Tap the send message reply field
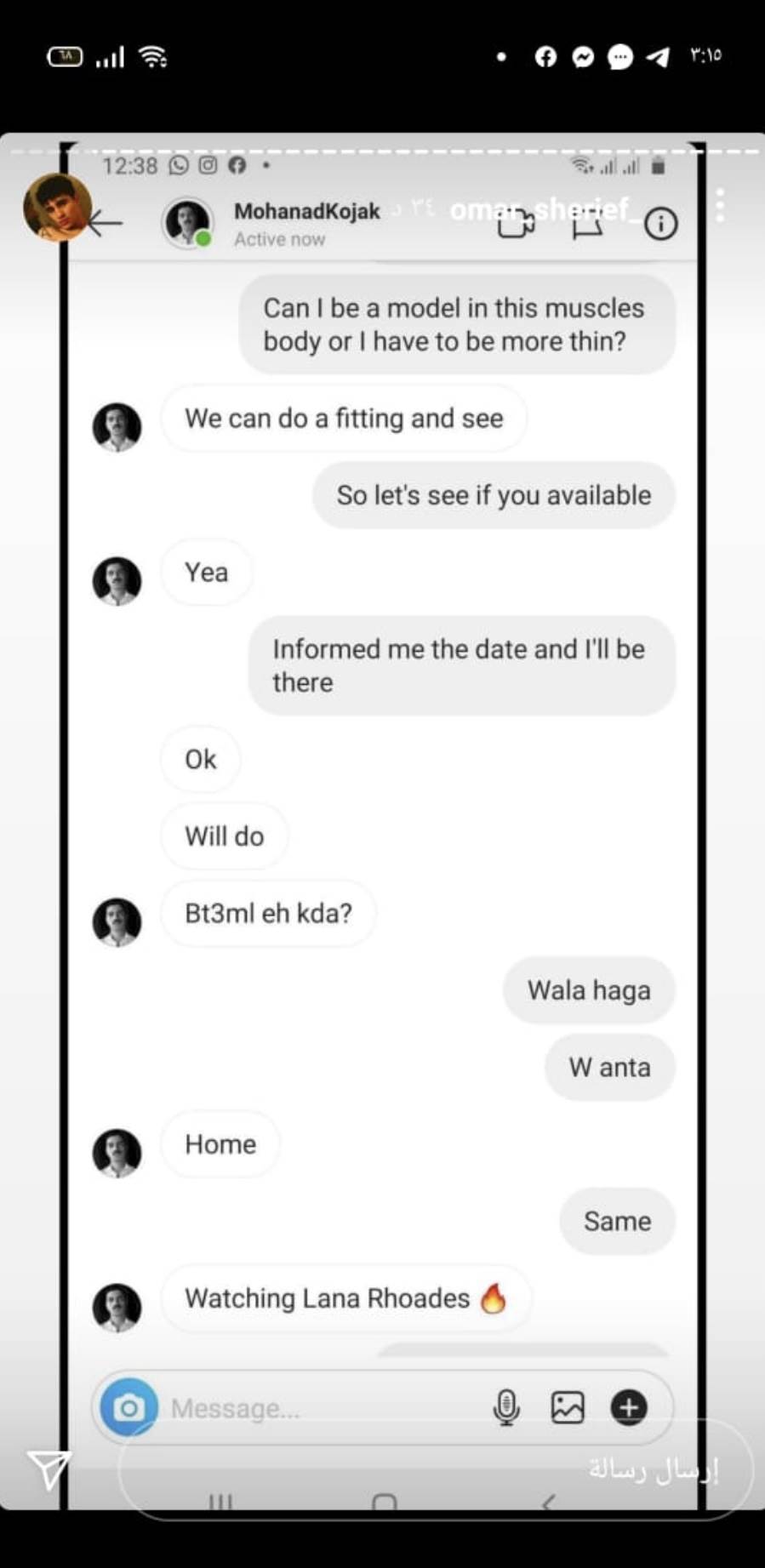This screenshot has width=765, height=1568. coord(436,1468)
